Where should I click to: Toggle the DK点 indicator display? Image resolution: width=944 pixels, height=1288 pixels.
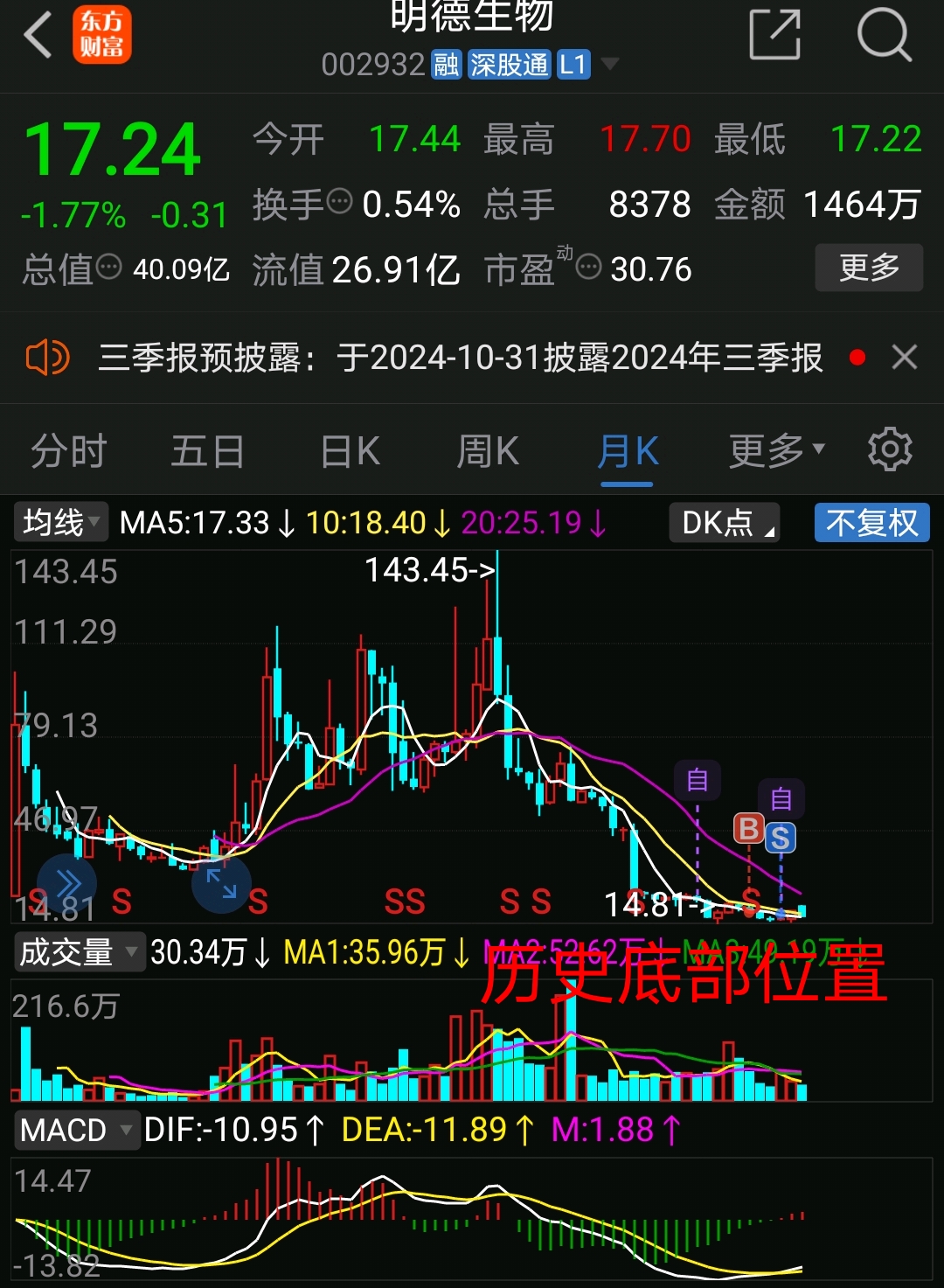coord(723,522)
